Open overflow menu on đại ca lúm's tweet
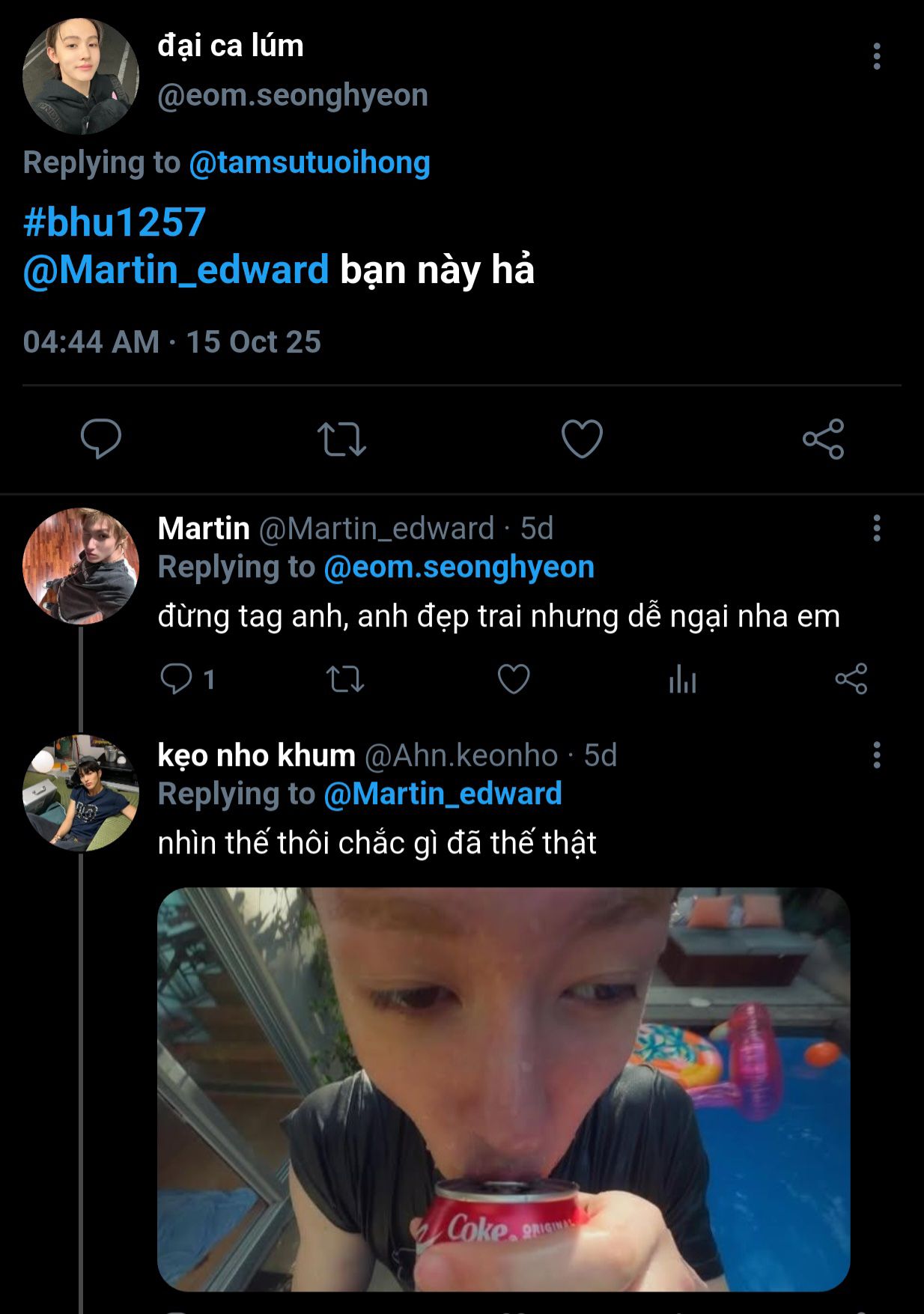 pyautogui.click(x=876, y=57)
